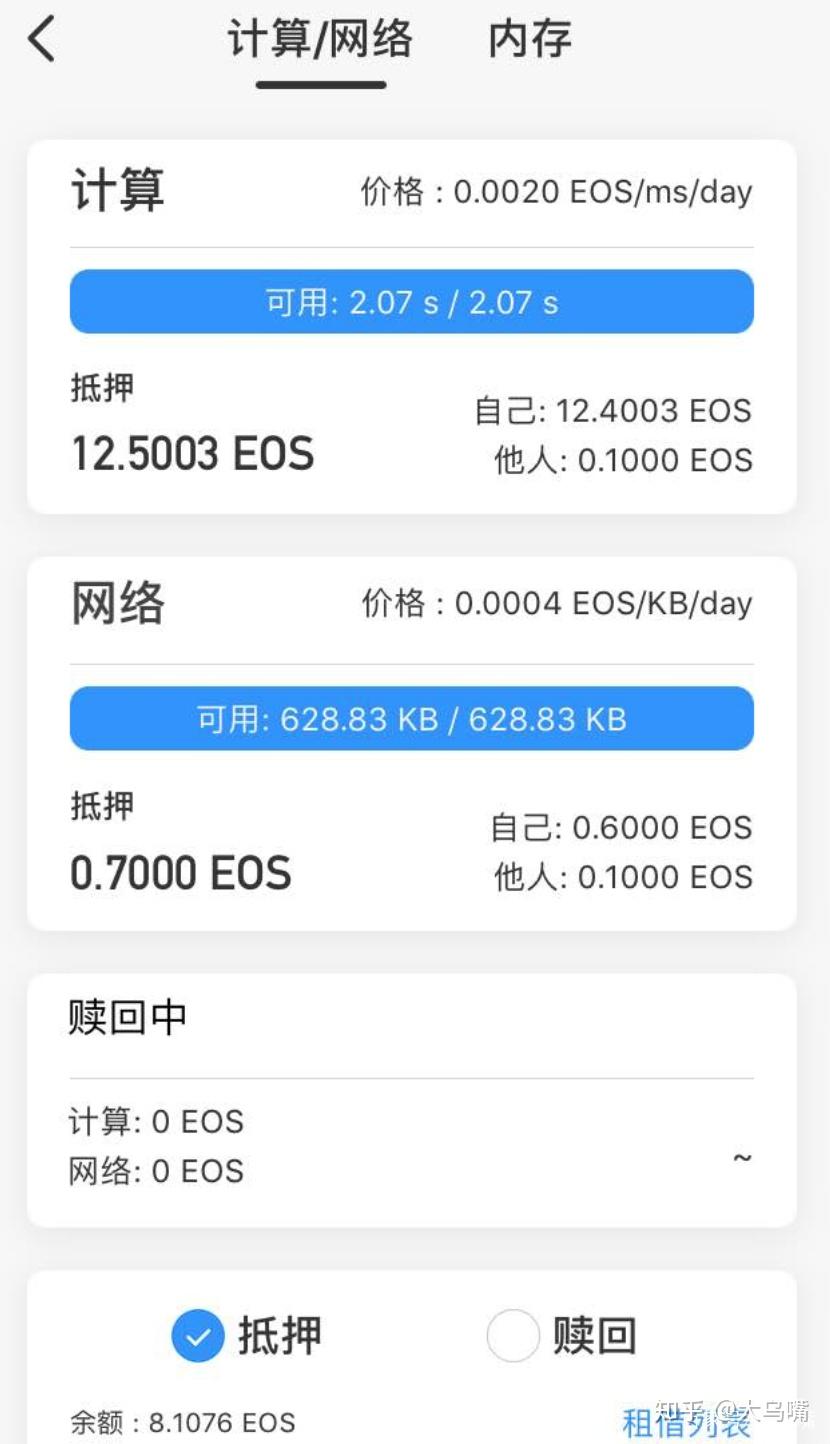Click 自己: 12.4003 EOS detail line
Screen dimensions: 830x1444
[614, 410]
